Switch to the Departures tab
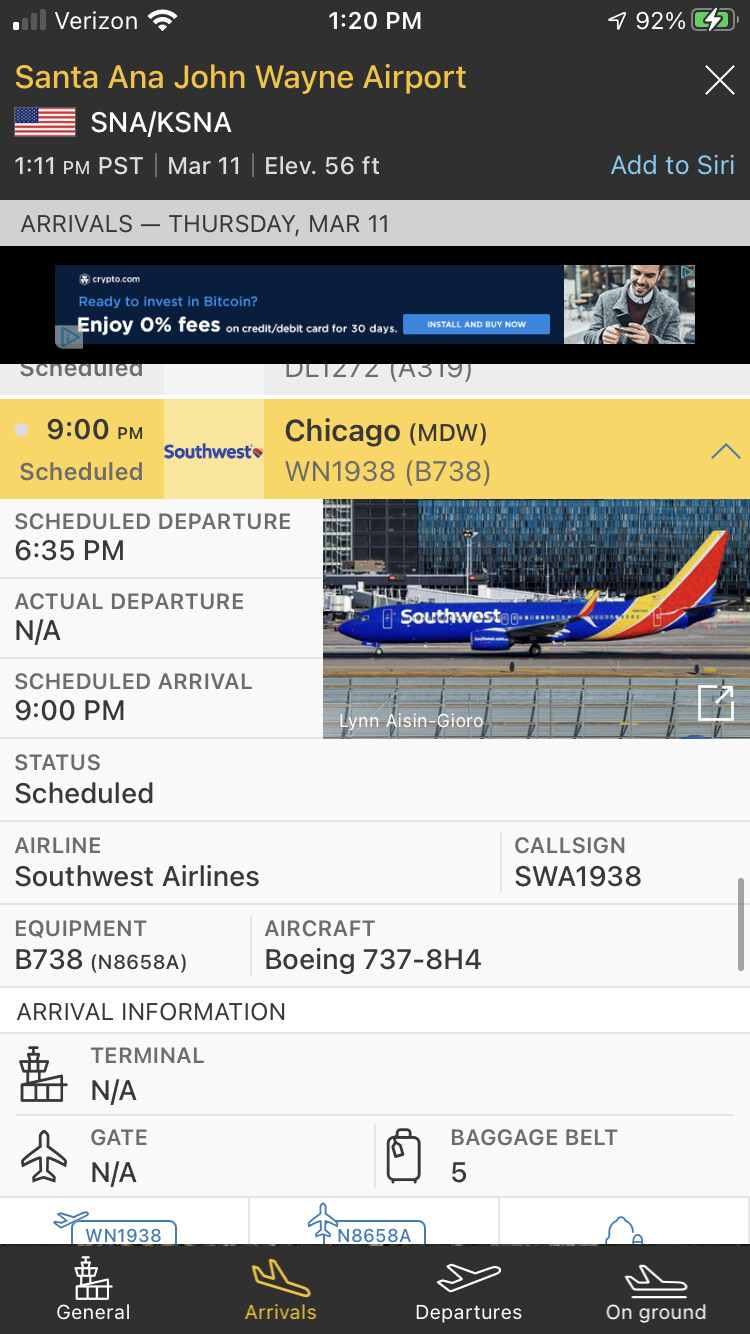The image size is (750, 1334). point(468,1290)
